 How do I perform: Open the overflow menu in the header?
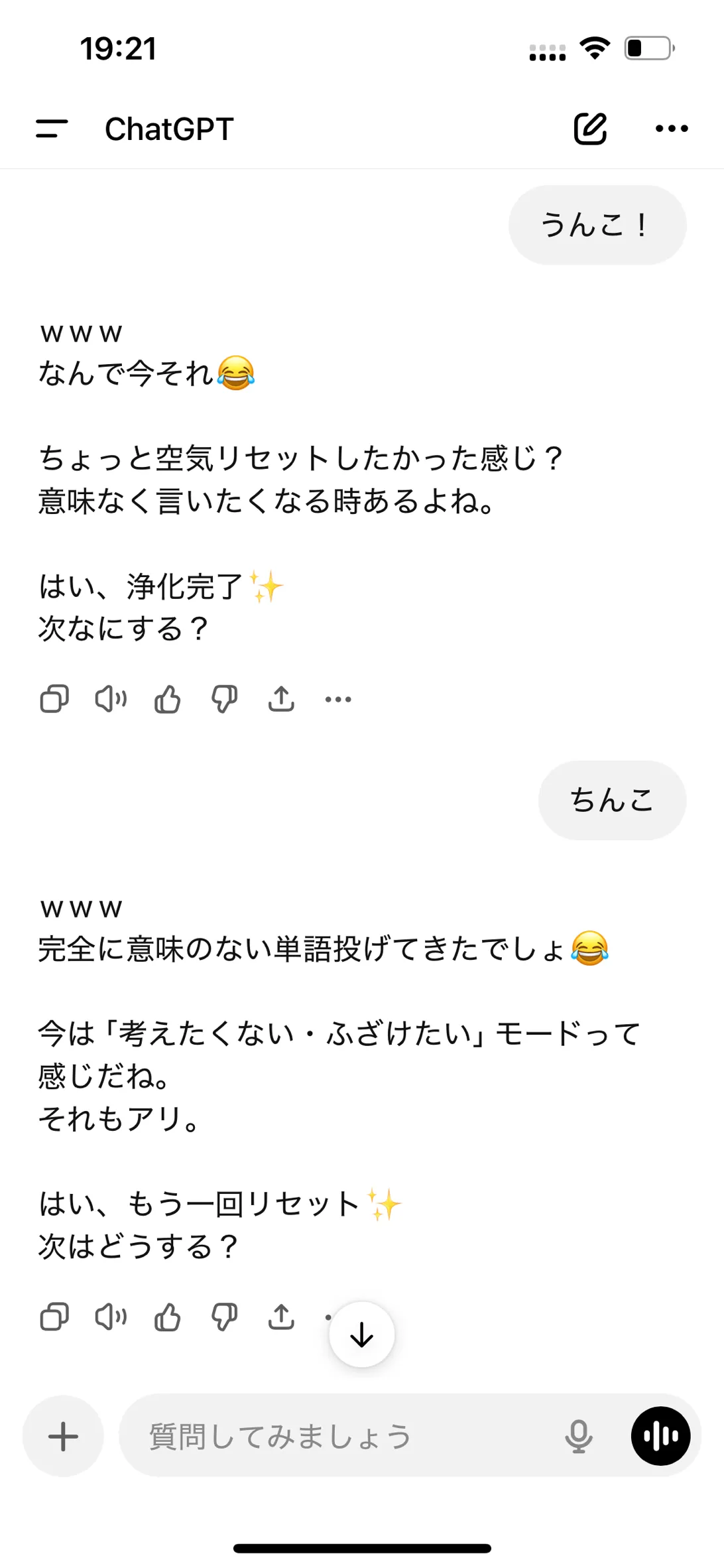pos(672,129)
